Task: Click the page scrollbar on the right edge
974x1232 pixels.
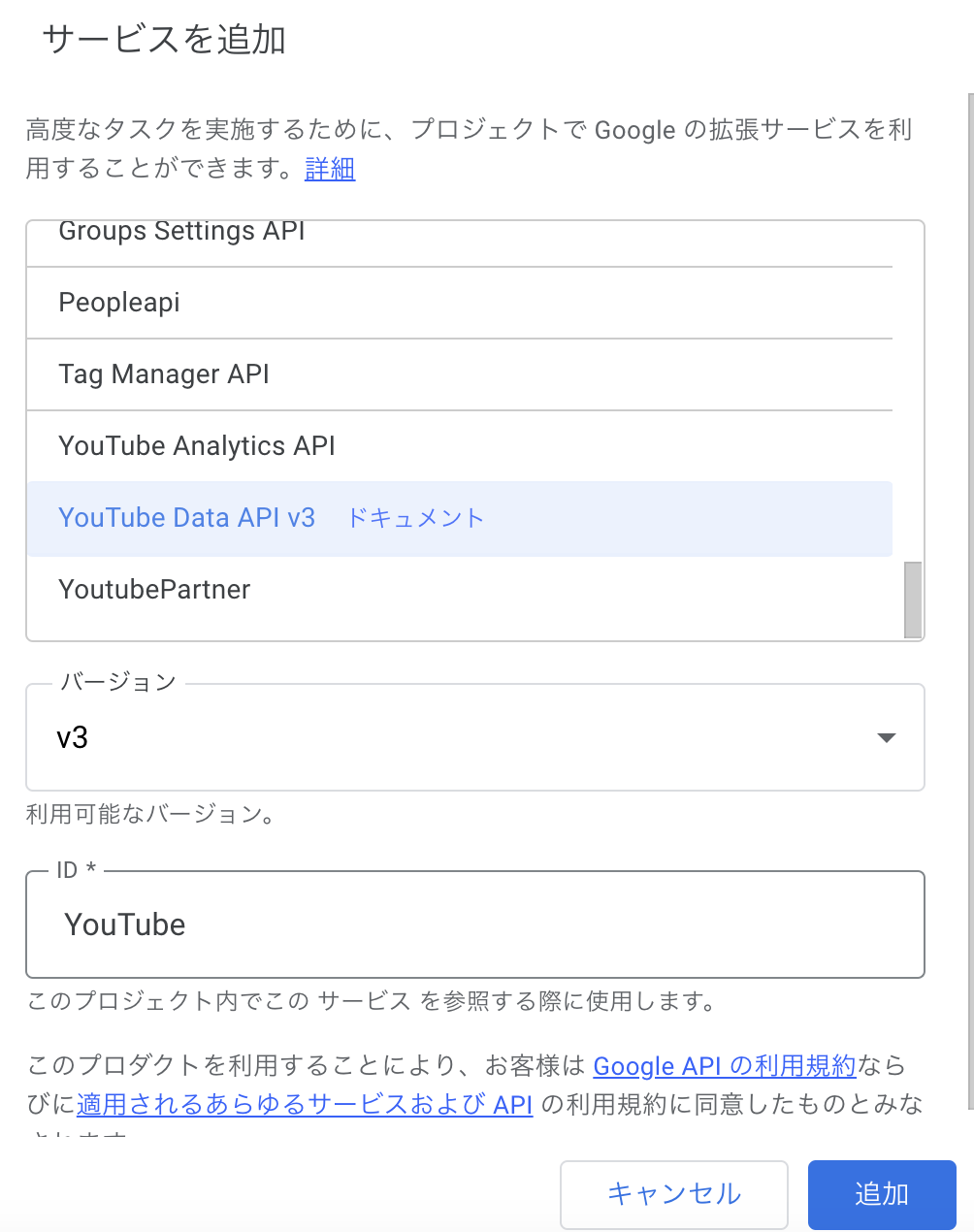Action: 970,621
